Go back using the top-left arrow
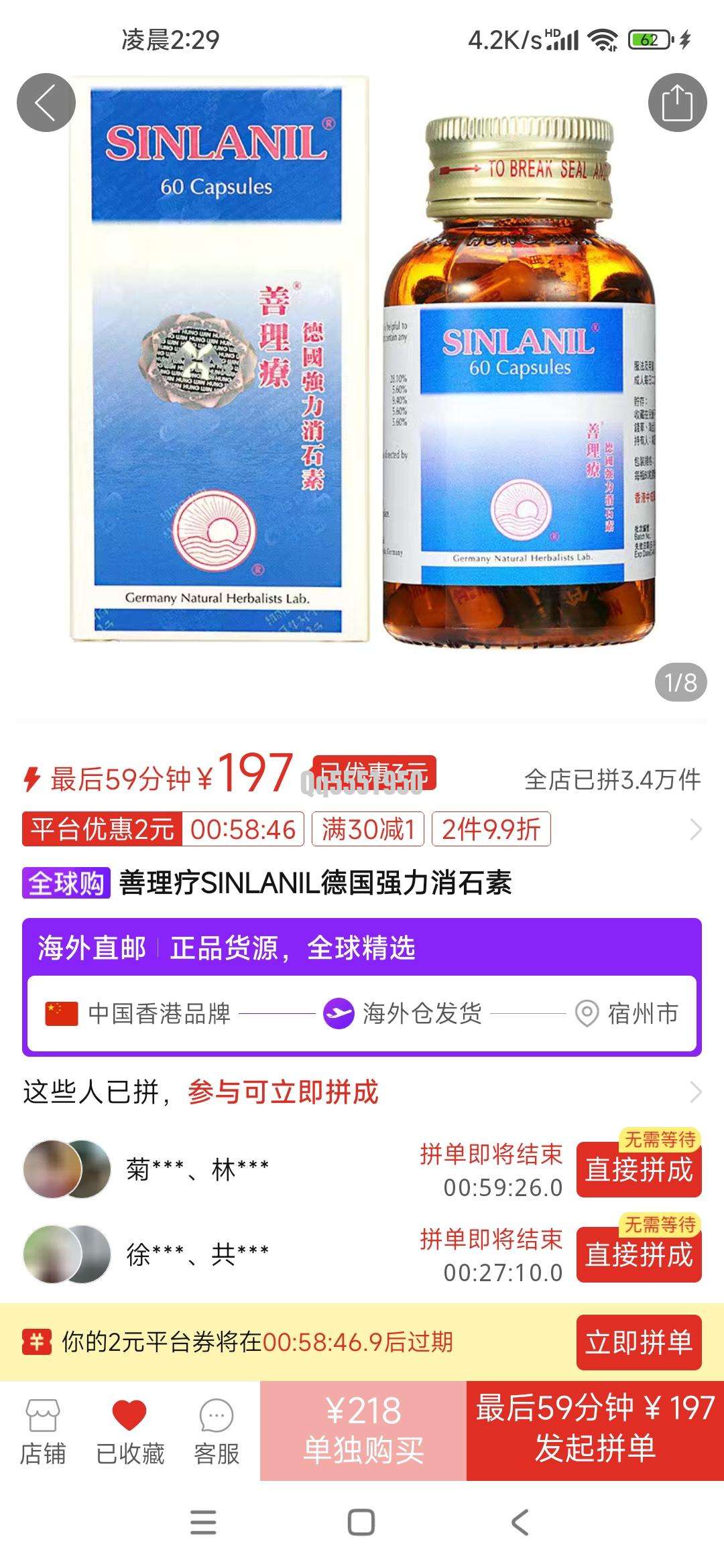The width and height of the screenshot is (724, 1568). click(x=46, y=103)
